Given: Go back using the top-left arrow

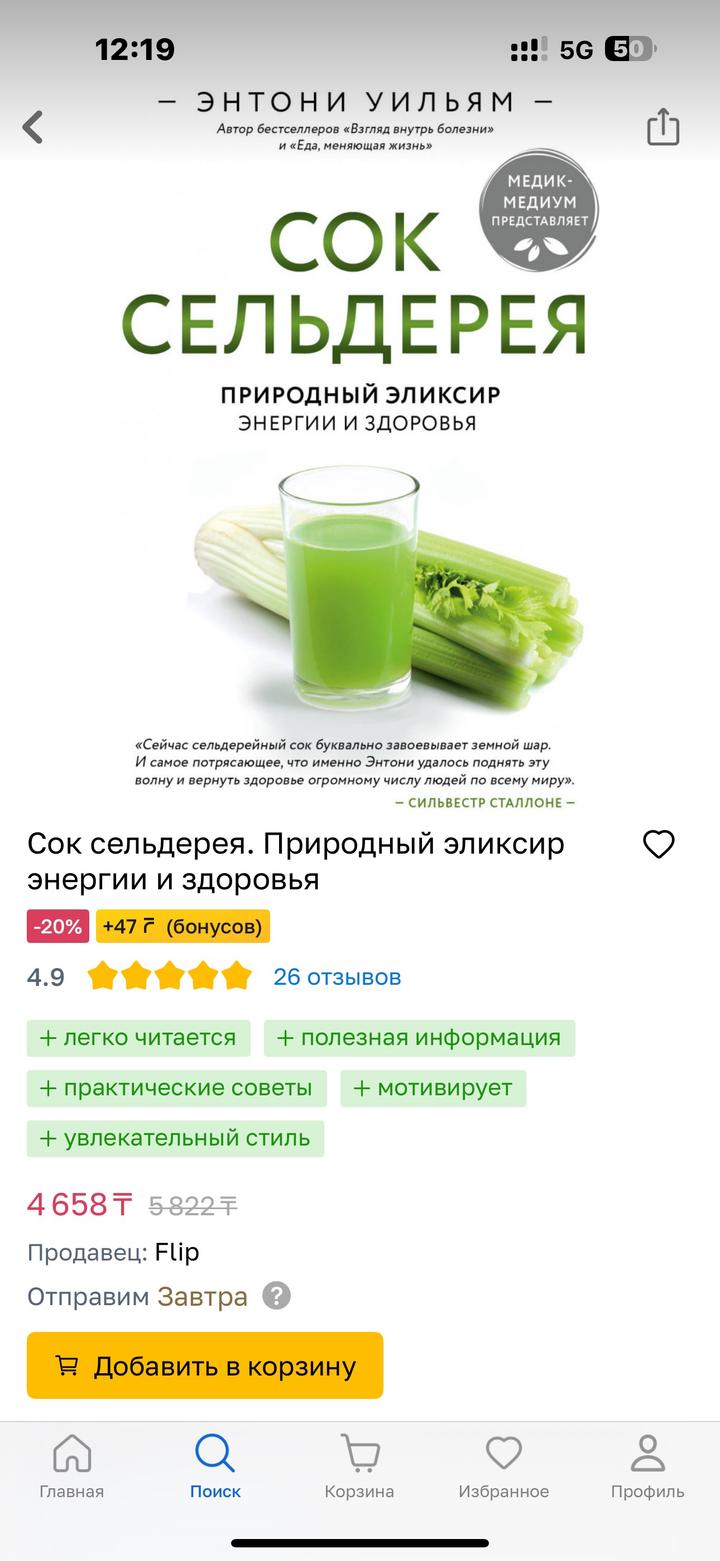Looking at the screenshot, I should click(33, 127).
